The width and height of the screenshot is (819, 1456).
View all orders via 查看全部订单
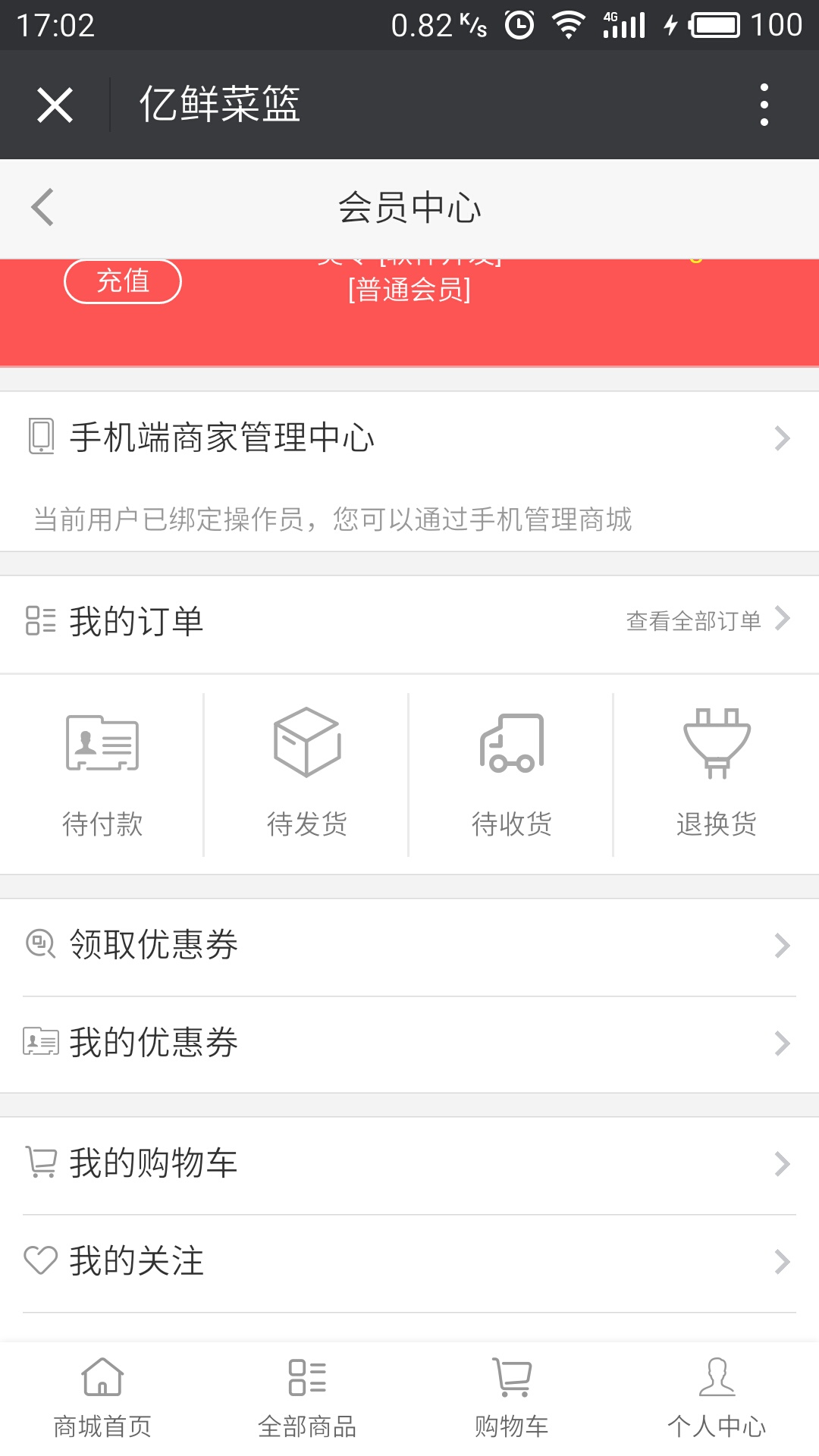point(708,620)
